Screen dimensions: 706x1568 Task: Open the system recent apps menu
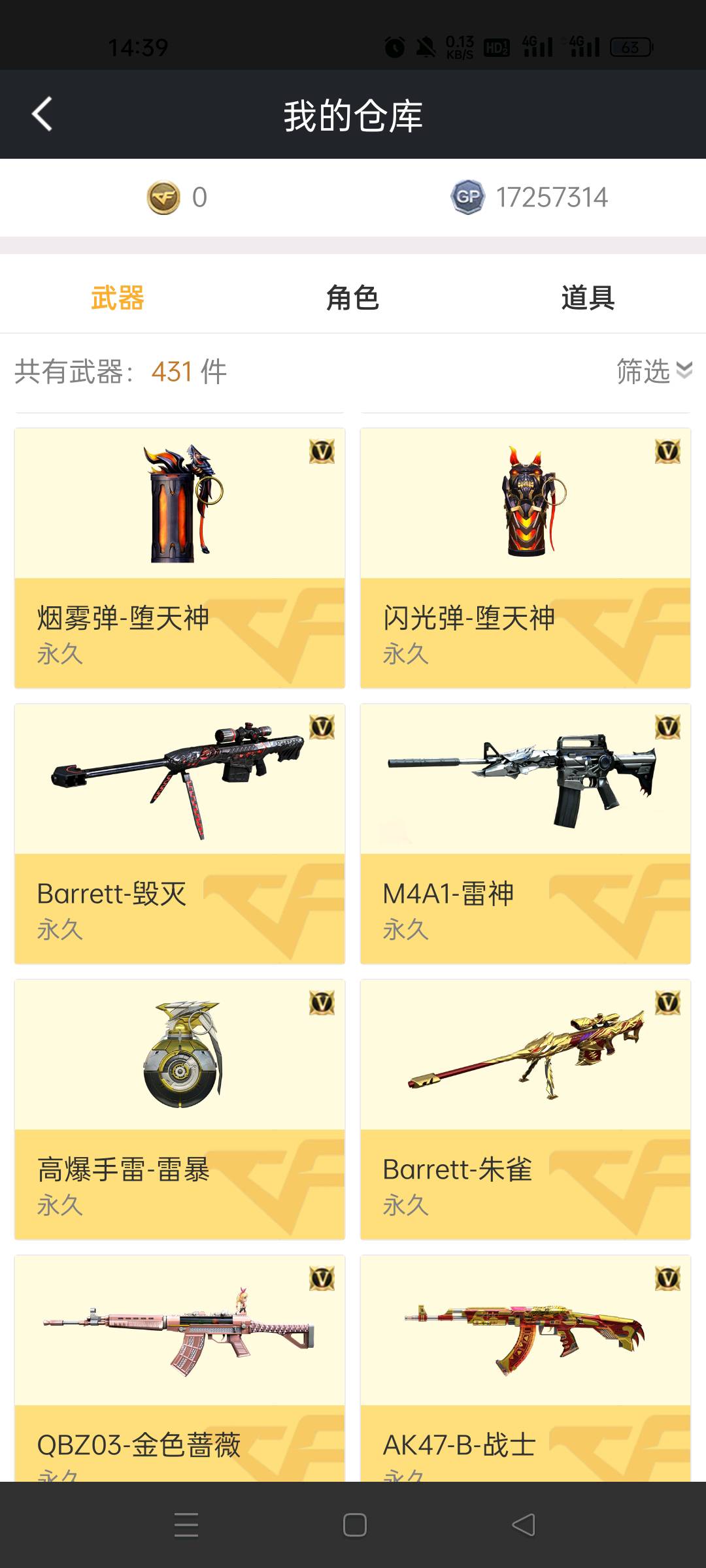(186, 1525)
